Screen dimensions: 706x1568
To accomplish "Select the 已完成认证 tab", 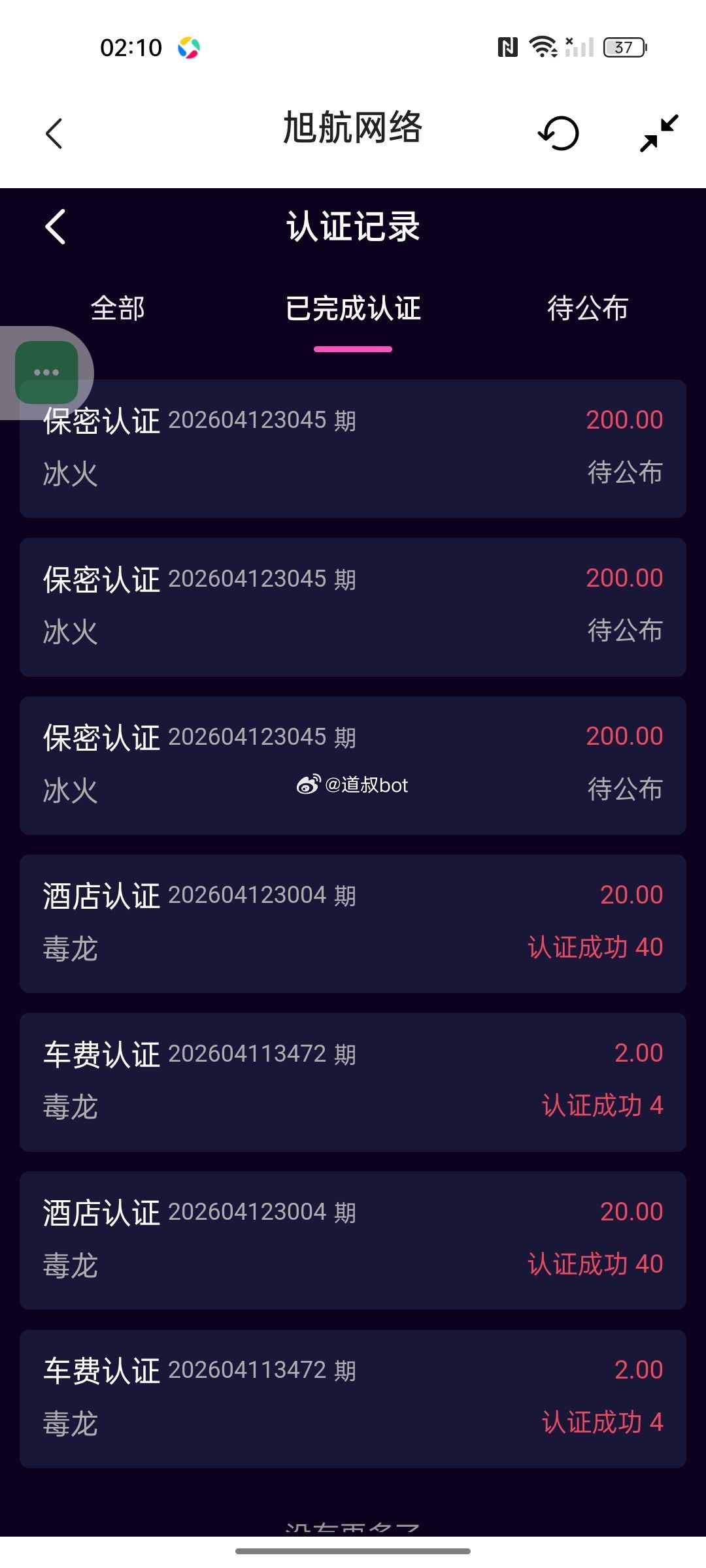I will click(353, 308).
